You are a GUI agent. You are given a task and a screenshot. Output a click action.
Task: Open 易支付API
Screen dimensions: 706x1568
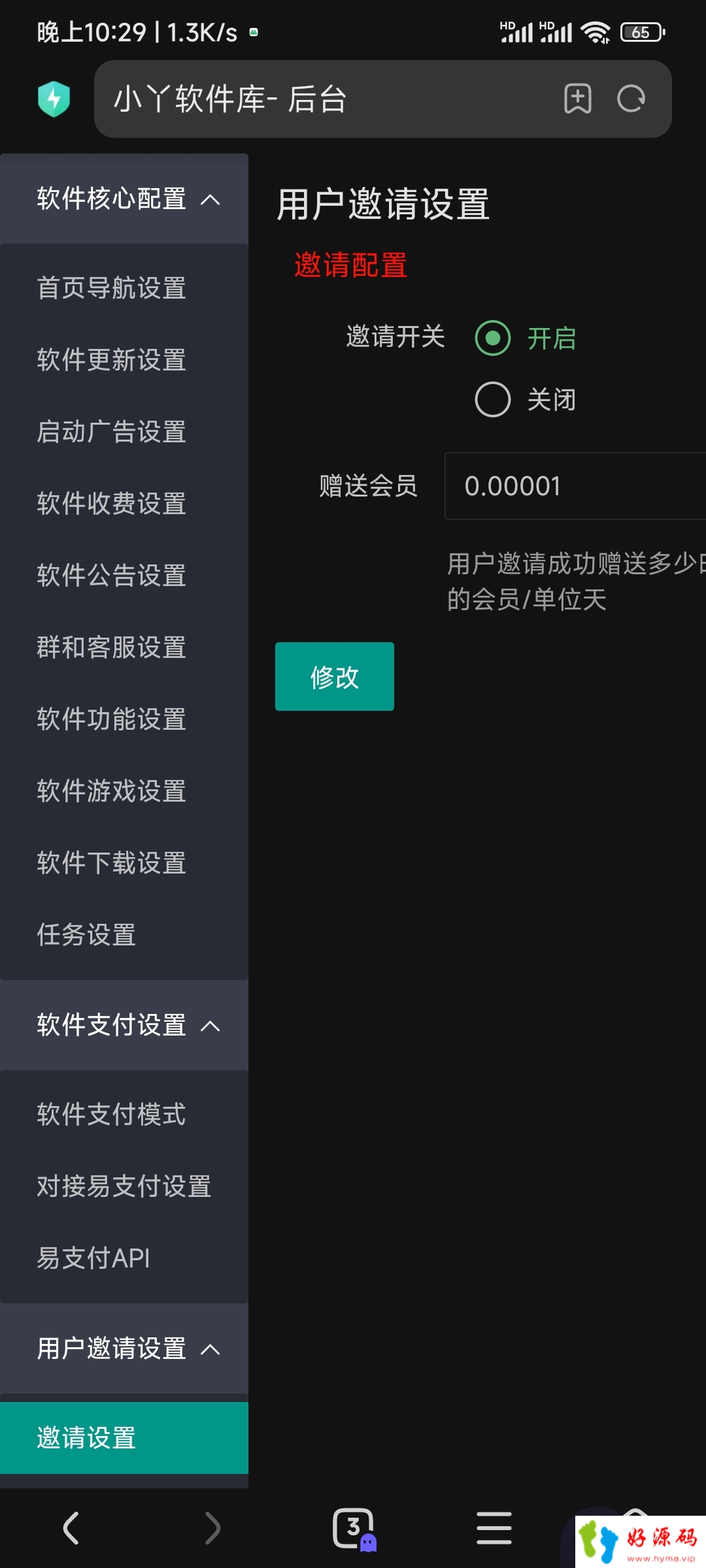coord(93,1258)
